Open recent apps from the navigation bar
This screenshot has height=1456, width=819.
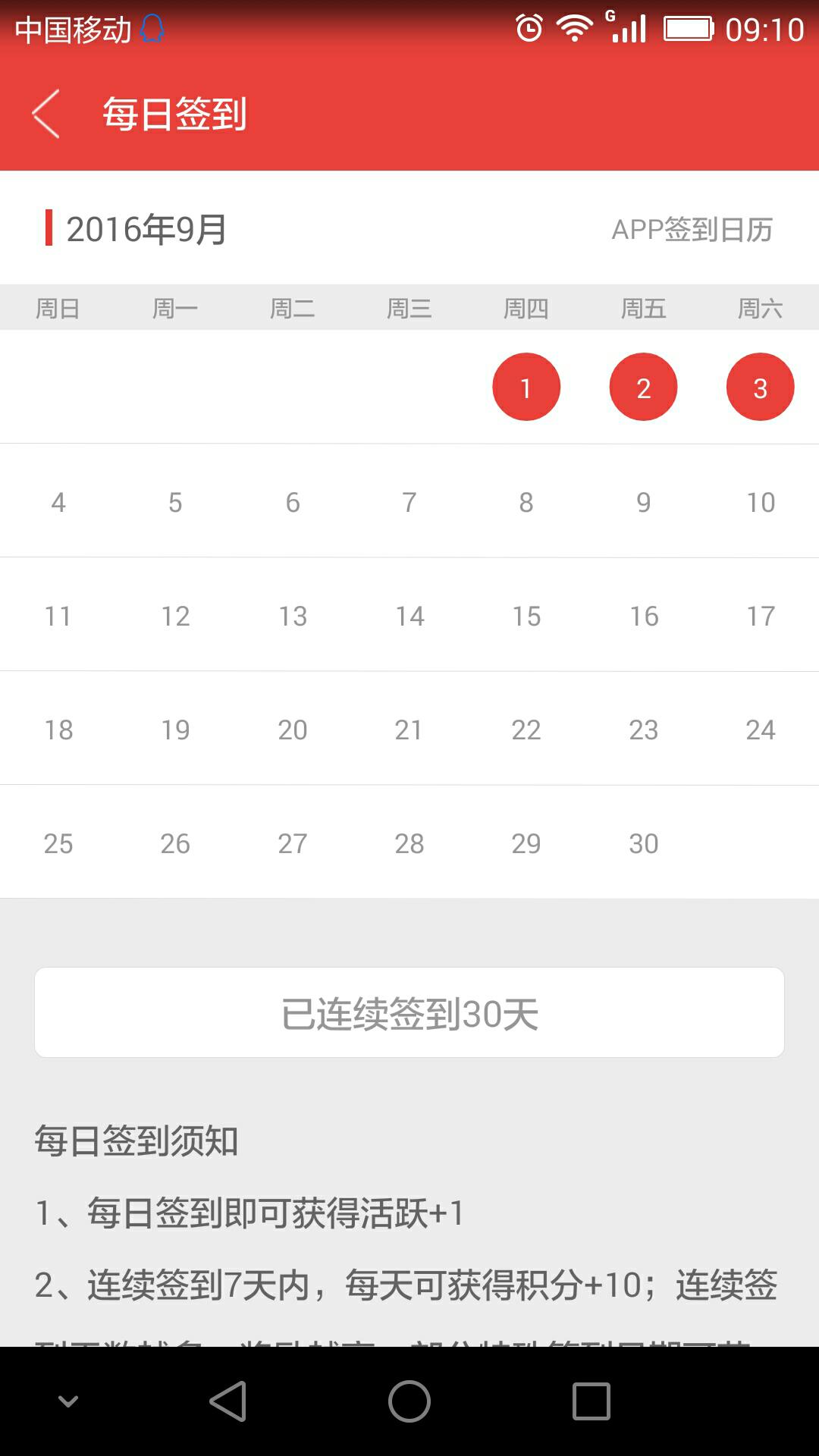coord(591,1401)
